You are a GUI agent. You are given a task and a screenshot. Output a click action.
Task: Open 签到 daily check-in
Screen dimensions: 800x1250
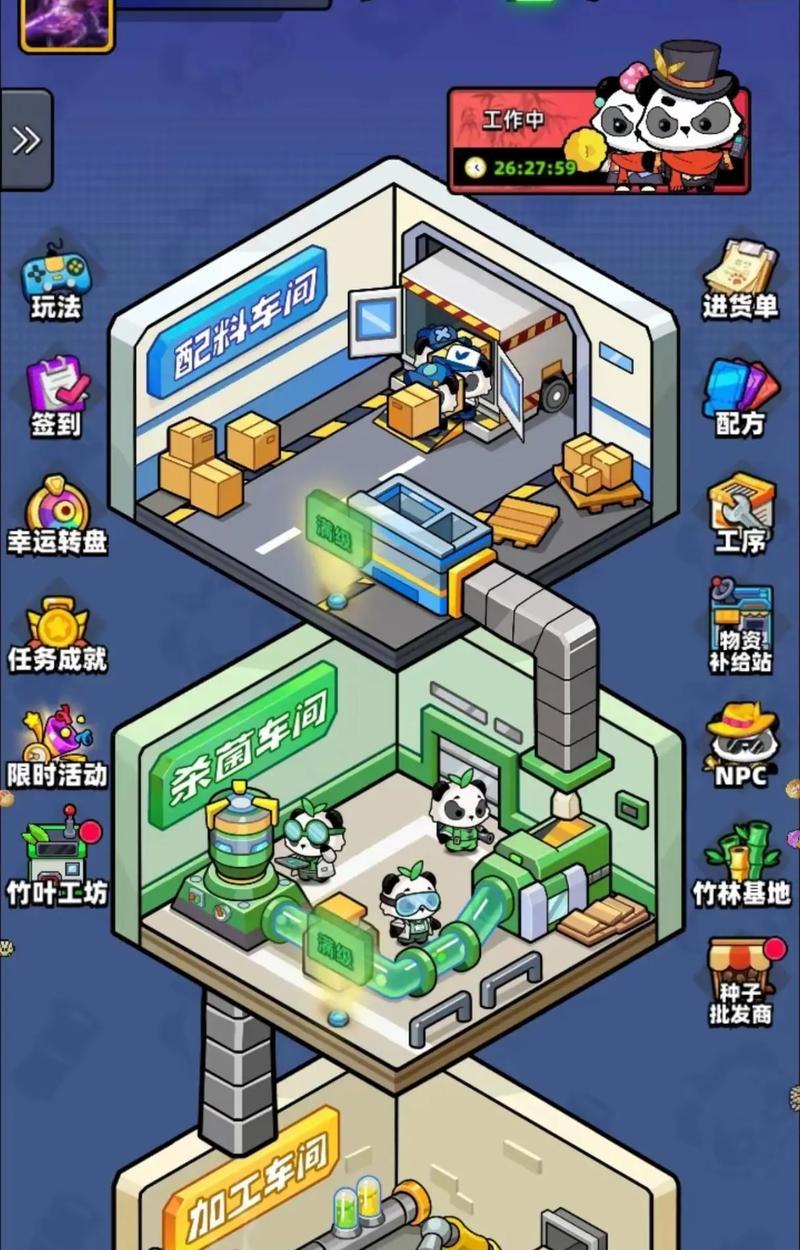point(56,396)
